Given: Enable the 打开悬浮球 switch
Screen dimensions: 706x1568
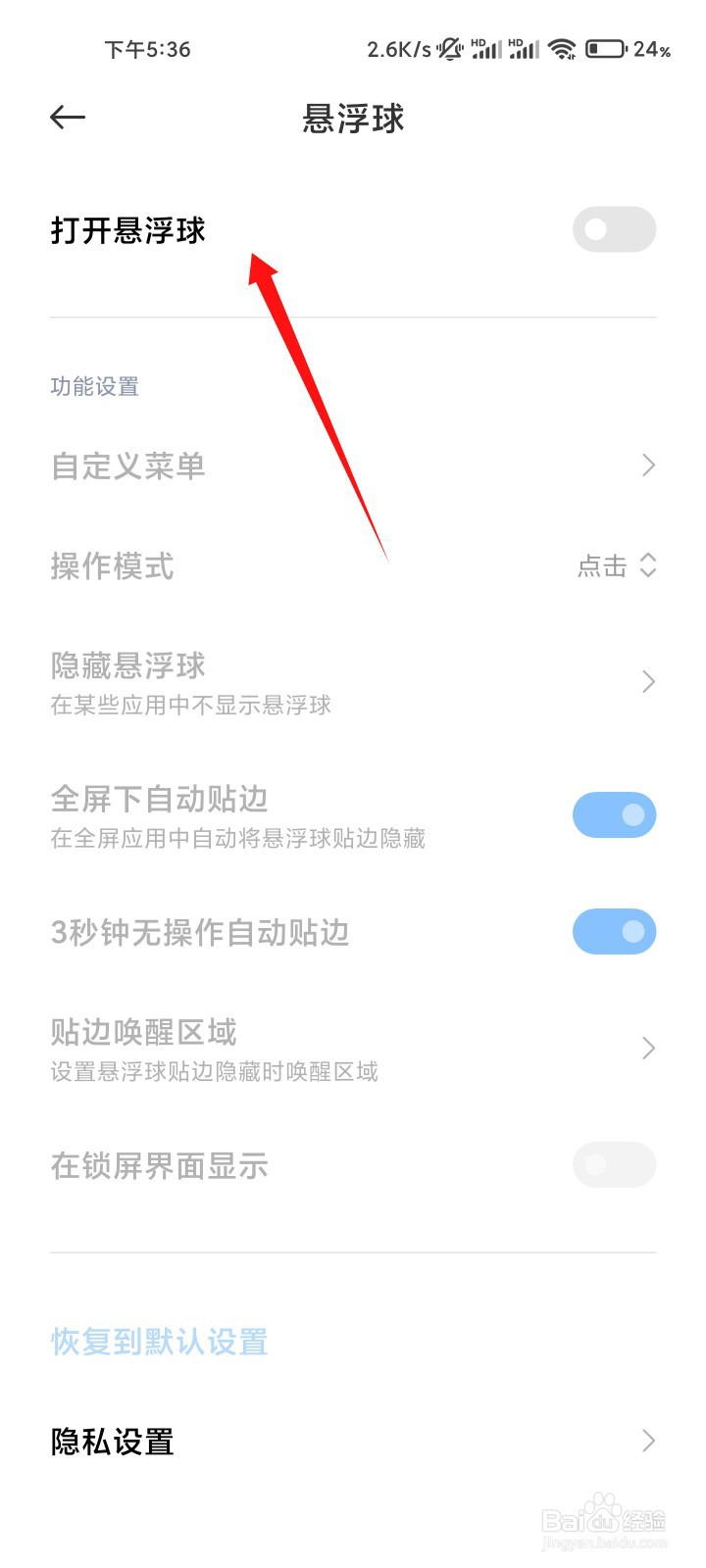Looking at the screenshot, I should [614, 229].
